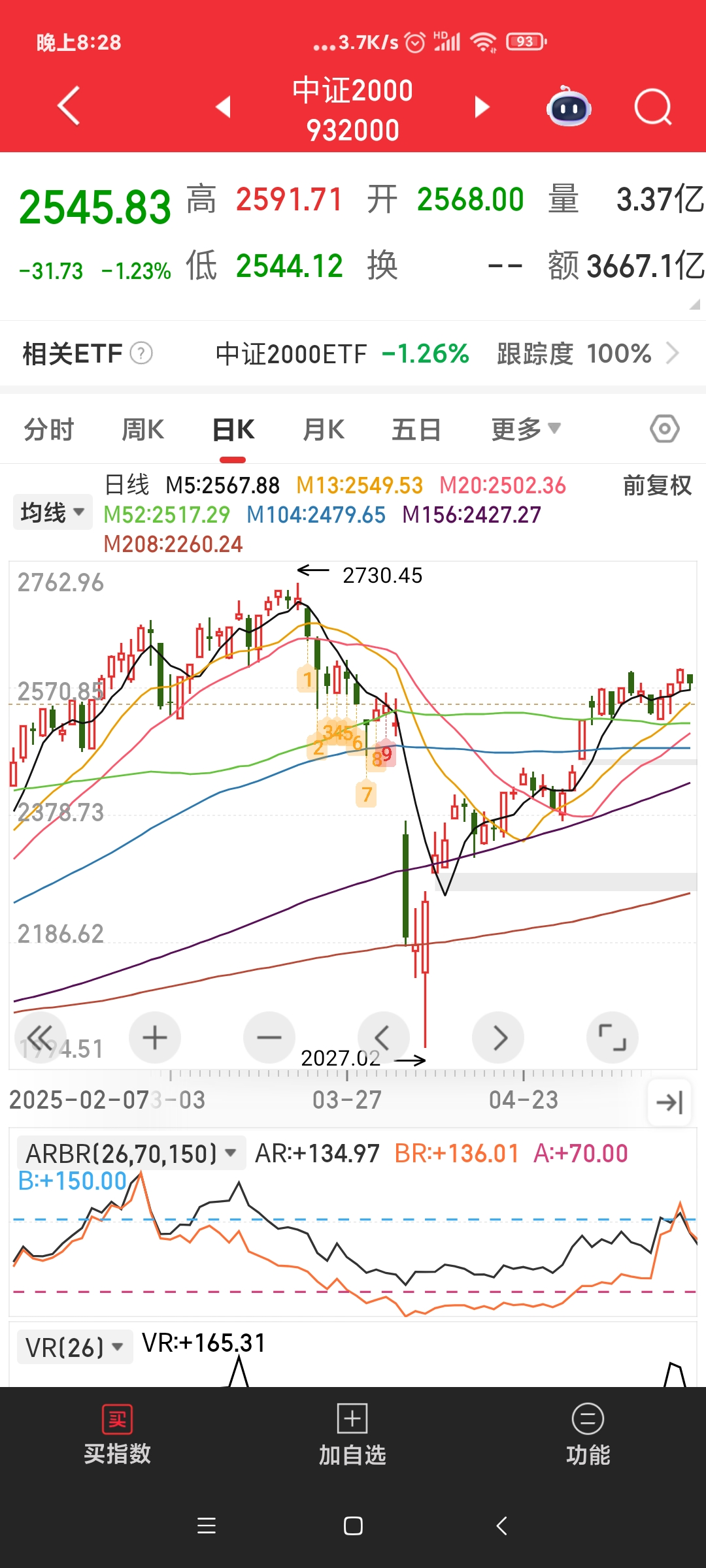
Task: Go back using the top-left arrow
Action: (69, 106)
